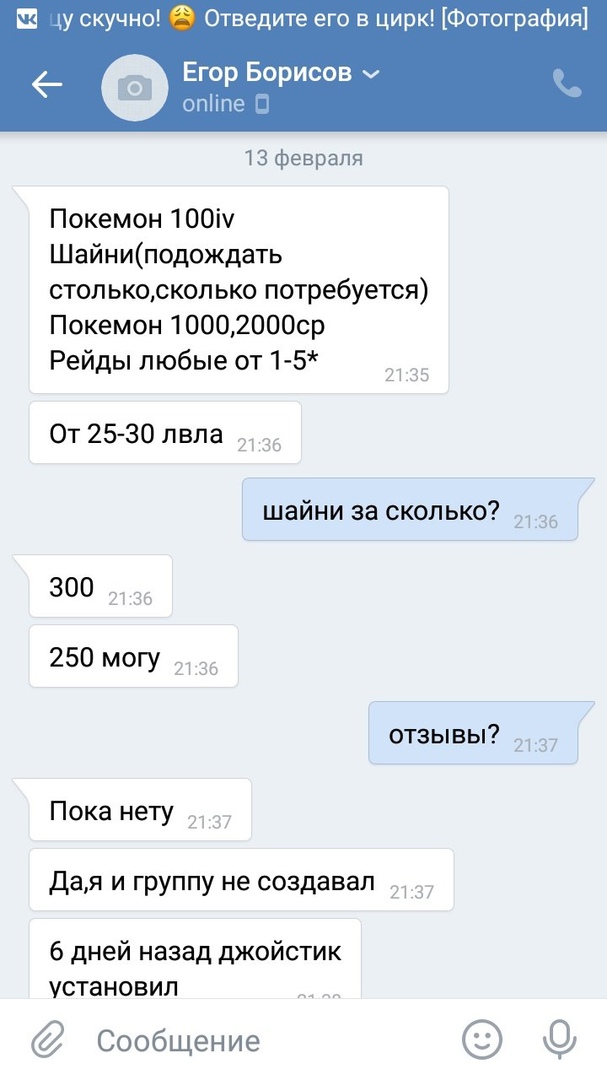Call Егор Борисов with the phone icon
The width and height of the screenshot is (607, 1080).
click(x=566, y=83)
